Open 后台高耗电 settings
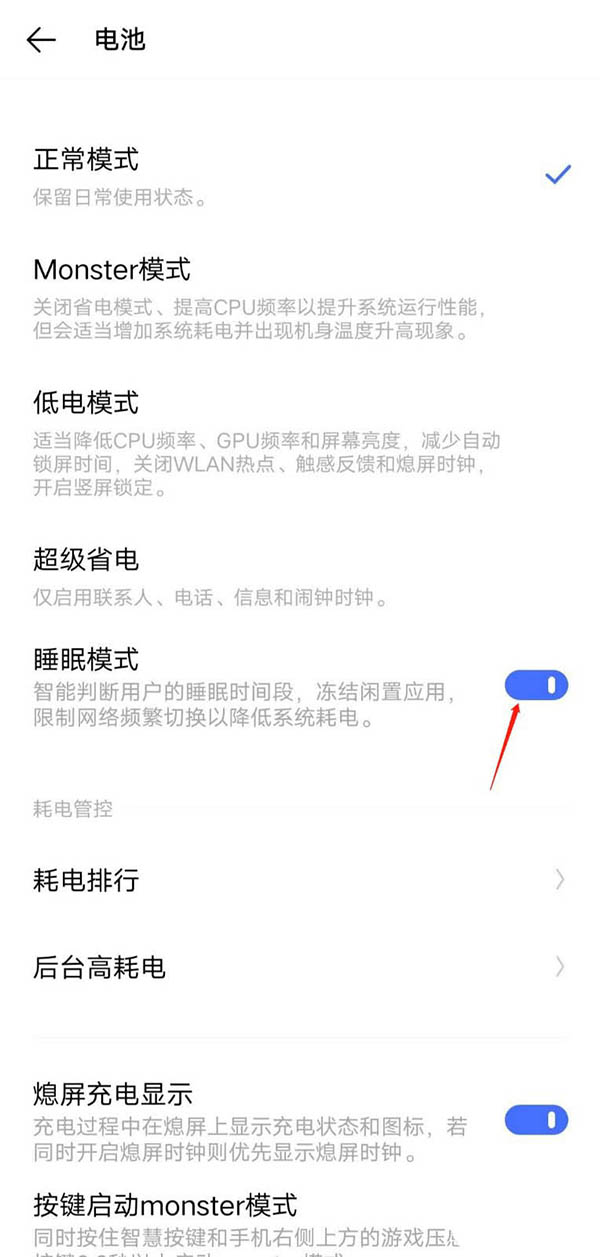Viewport: 600px width, 1257px height. (300, 967)
